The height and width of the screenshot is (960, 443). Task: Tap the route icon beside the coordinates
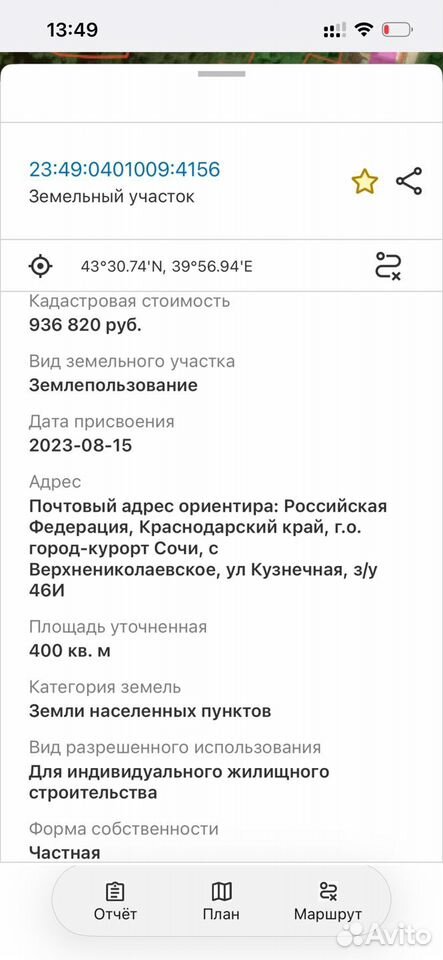click(x=388, y=266)
